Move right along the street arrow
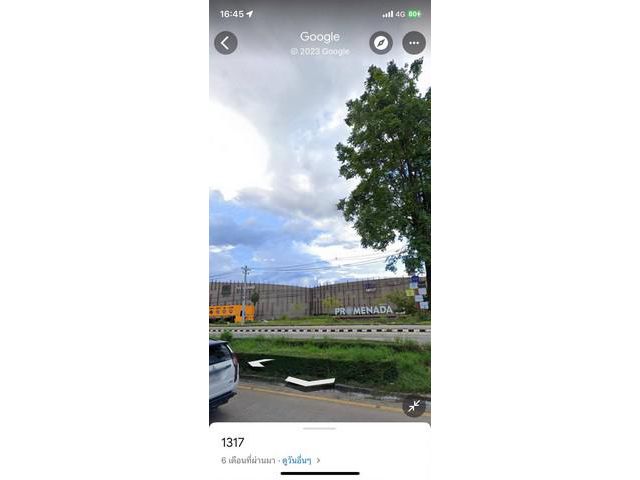640x480 pixels. coord(310,381)
